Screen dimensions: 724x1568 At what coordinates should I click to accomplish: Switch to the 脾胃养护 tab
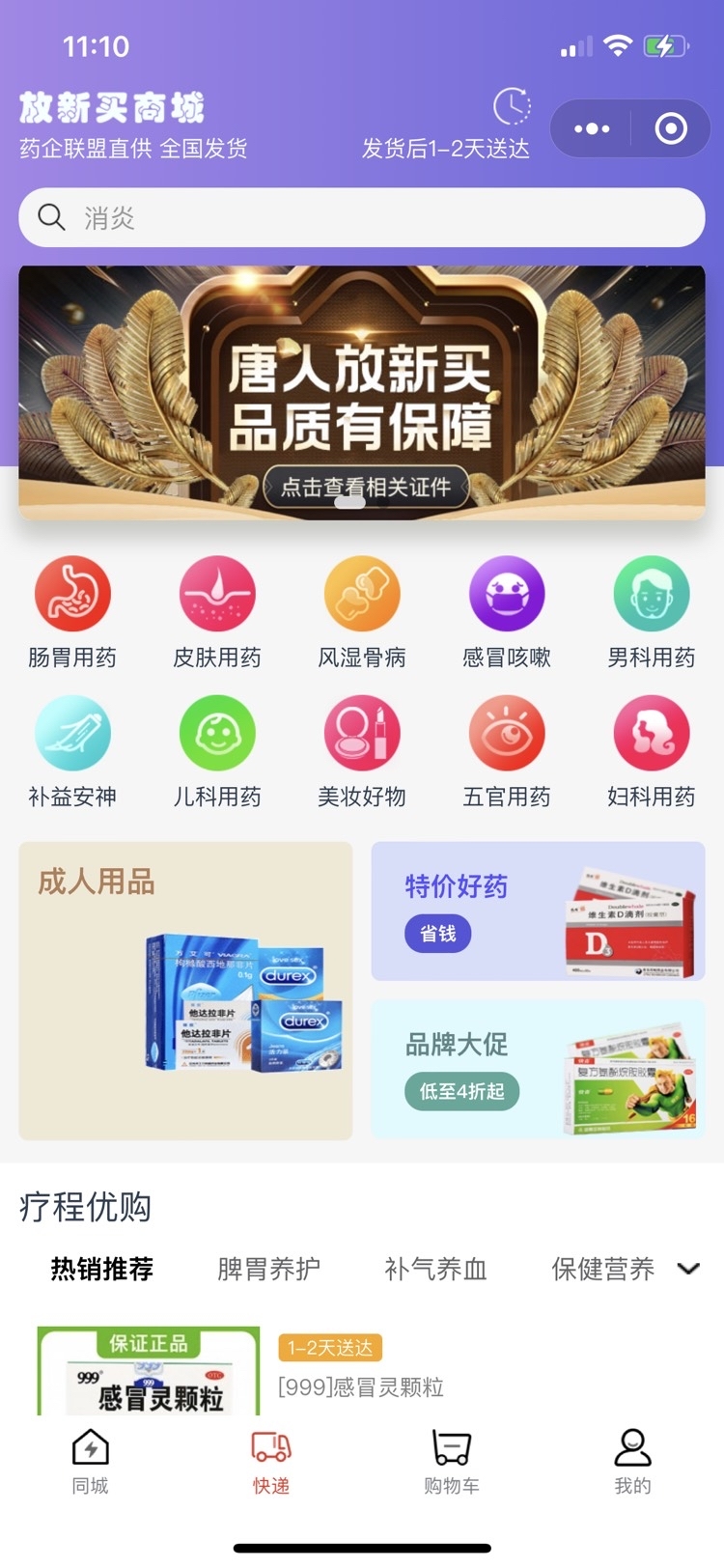268,1269
